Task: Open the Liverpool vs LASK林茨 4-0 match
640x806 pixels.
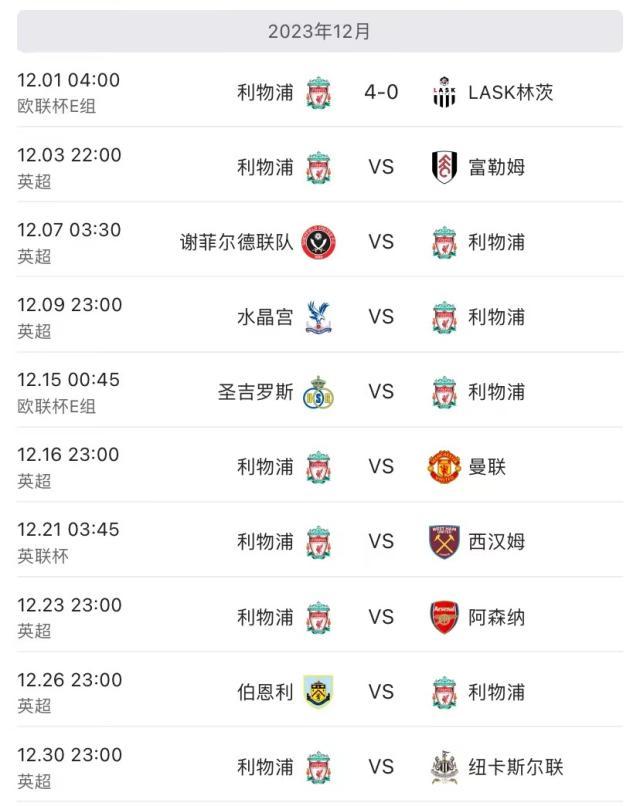Action: coord(381,92)
